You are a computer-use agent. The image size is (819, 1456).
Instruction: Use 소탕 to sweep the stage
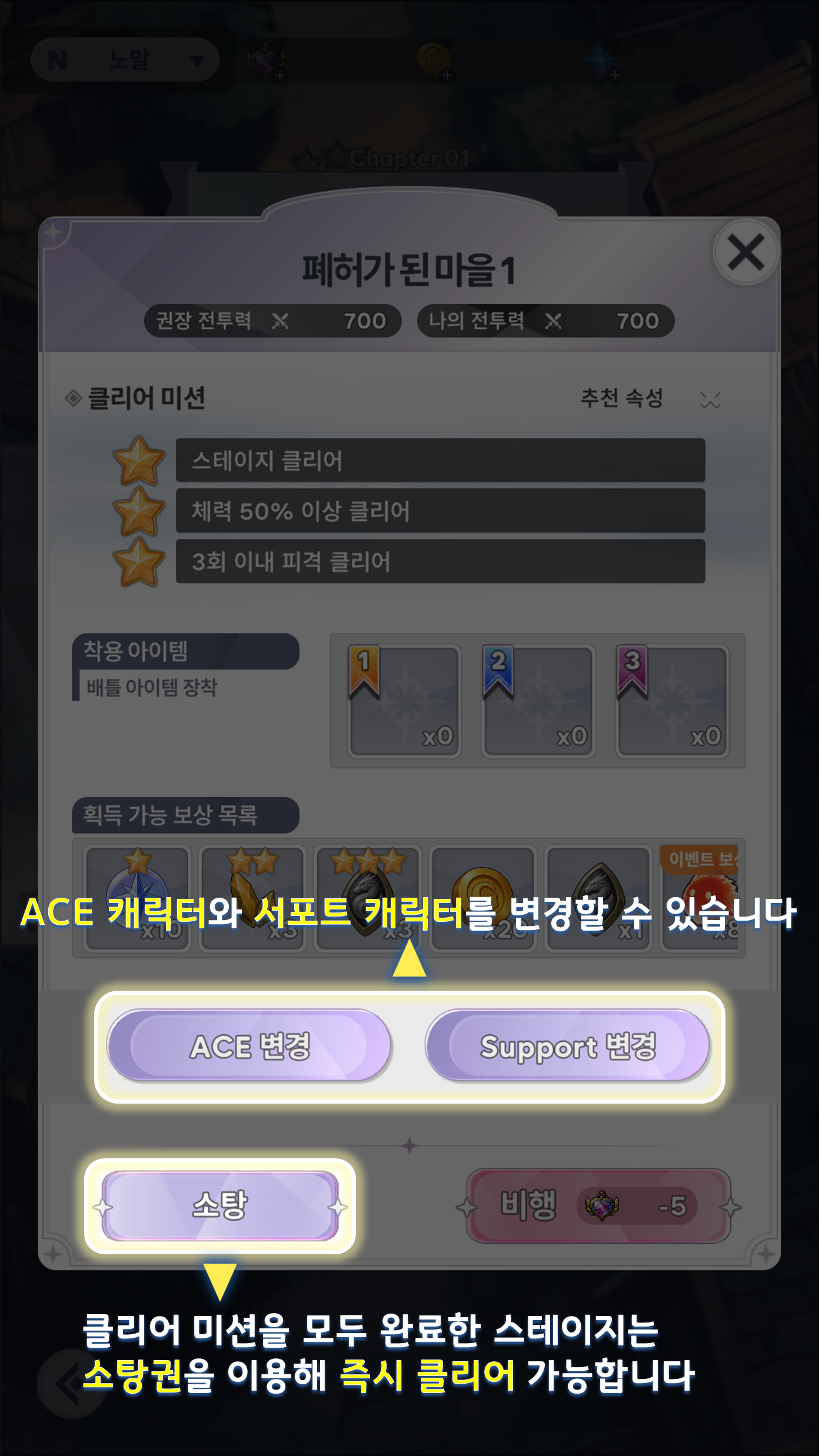pyautogui.click(x=220, y=1206)
